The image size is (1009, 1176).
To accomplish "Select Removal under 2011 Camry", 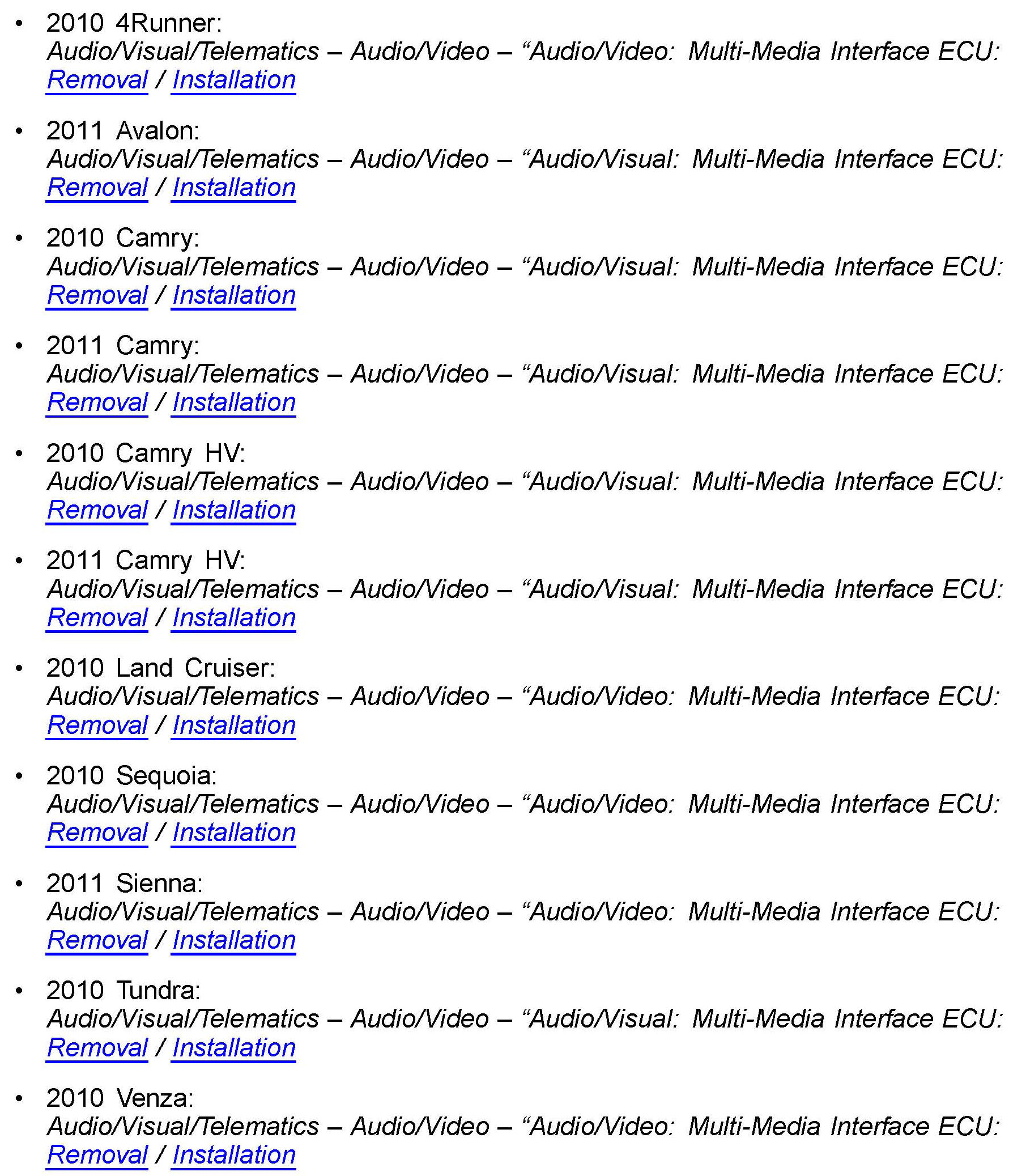I will point(97,402).
